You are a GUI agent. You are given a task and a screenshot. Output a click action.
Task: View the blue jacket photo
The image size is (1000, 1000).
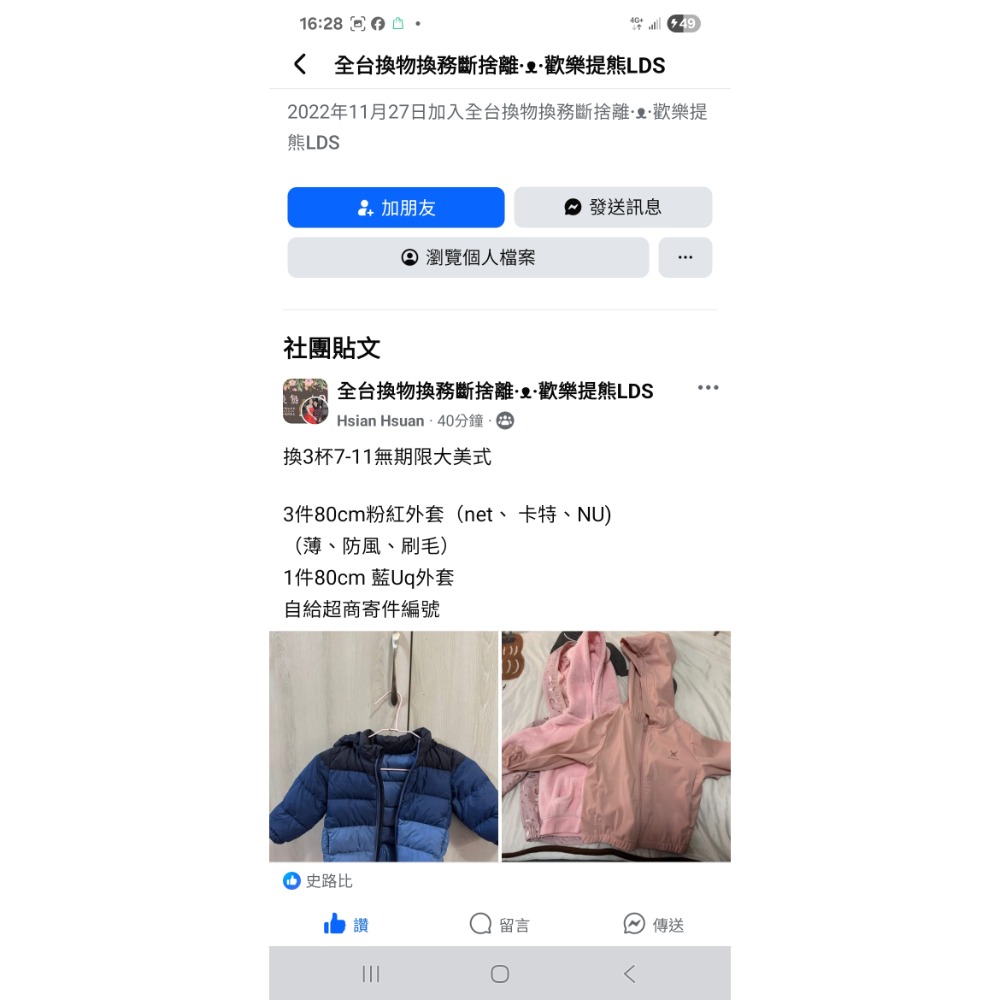pos(383,746)
